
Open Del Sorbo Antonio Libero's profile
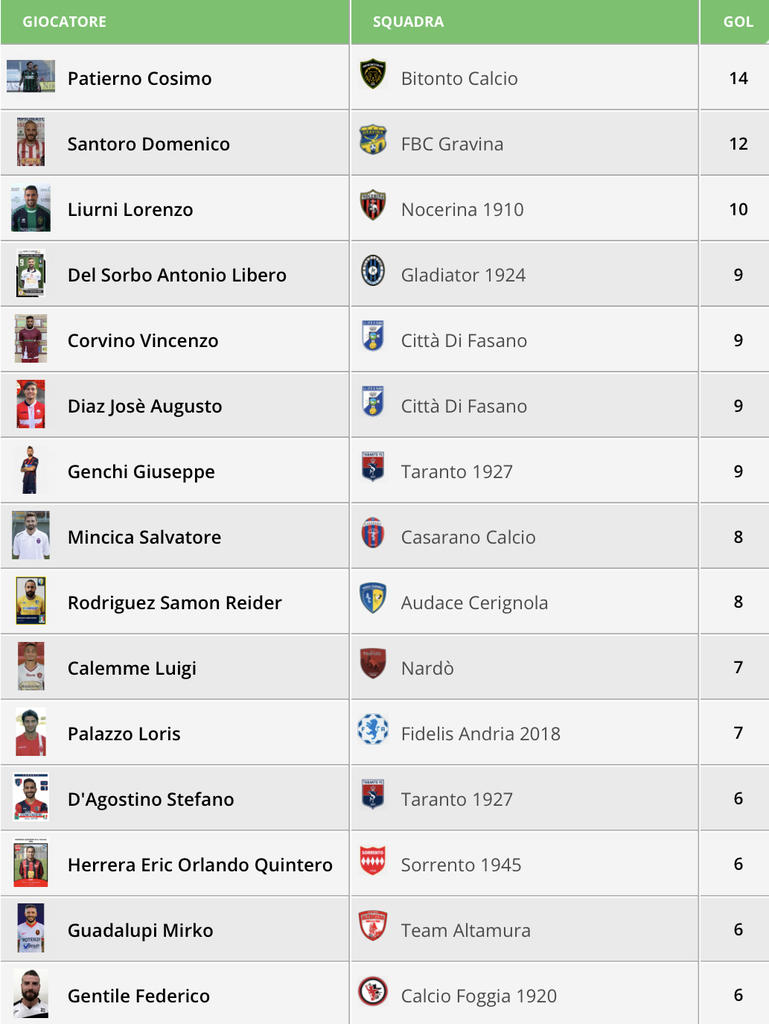[x=177, y=275]
